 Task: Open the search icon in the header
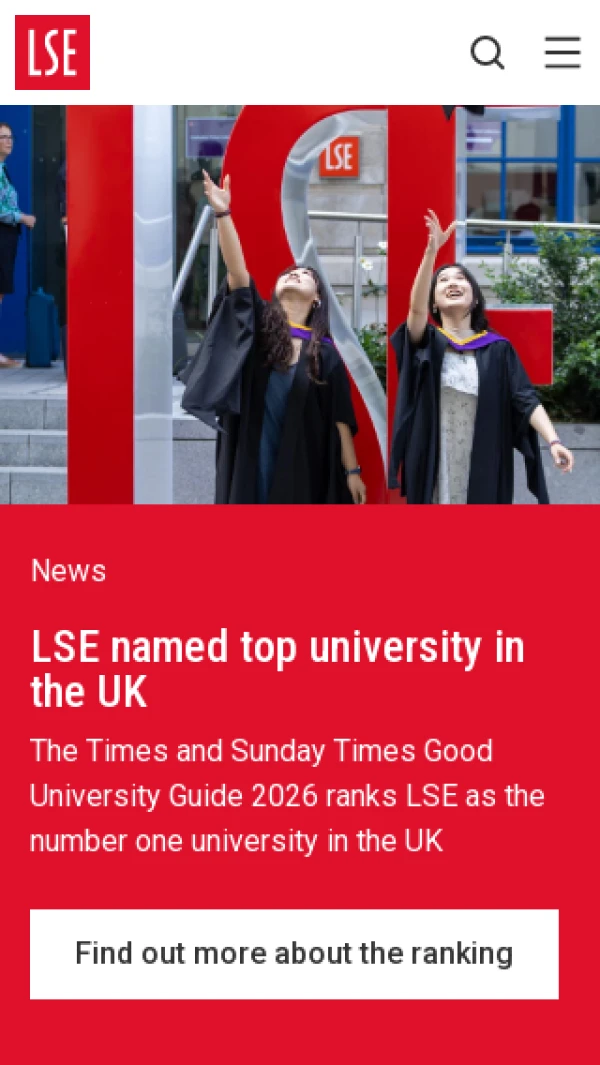[487, 52]
